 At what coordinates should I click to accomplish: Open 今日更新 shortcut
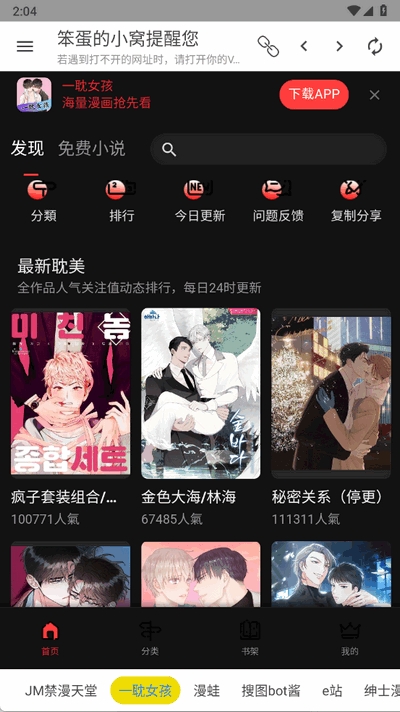tap(200, 201)
